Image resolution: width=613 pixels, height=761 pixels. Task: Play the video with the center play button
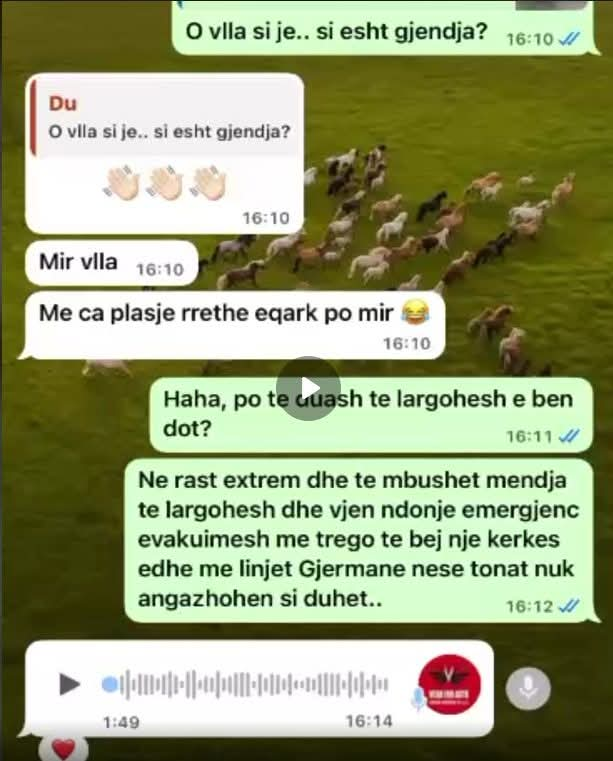pyautogui.click(x=308, y=389)
